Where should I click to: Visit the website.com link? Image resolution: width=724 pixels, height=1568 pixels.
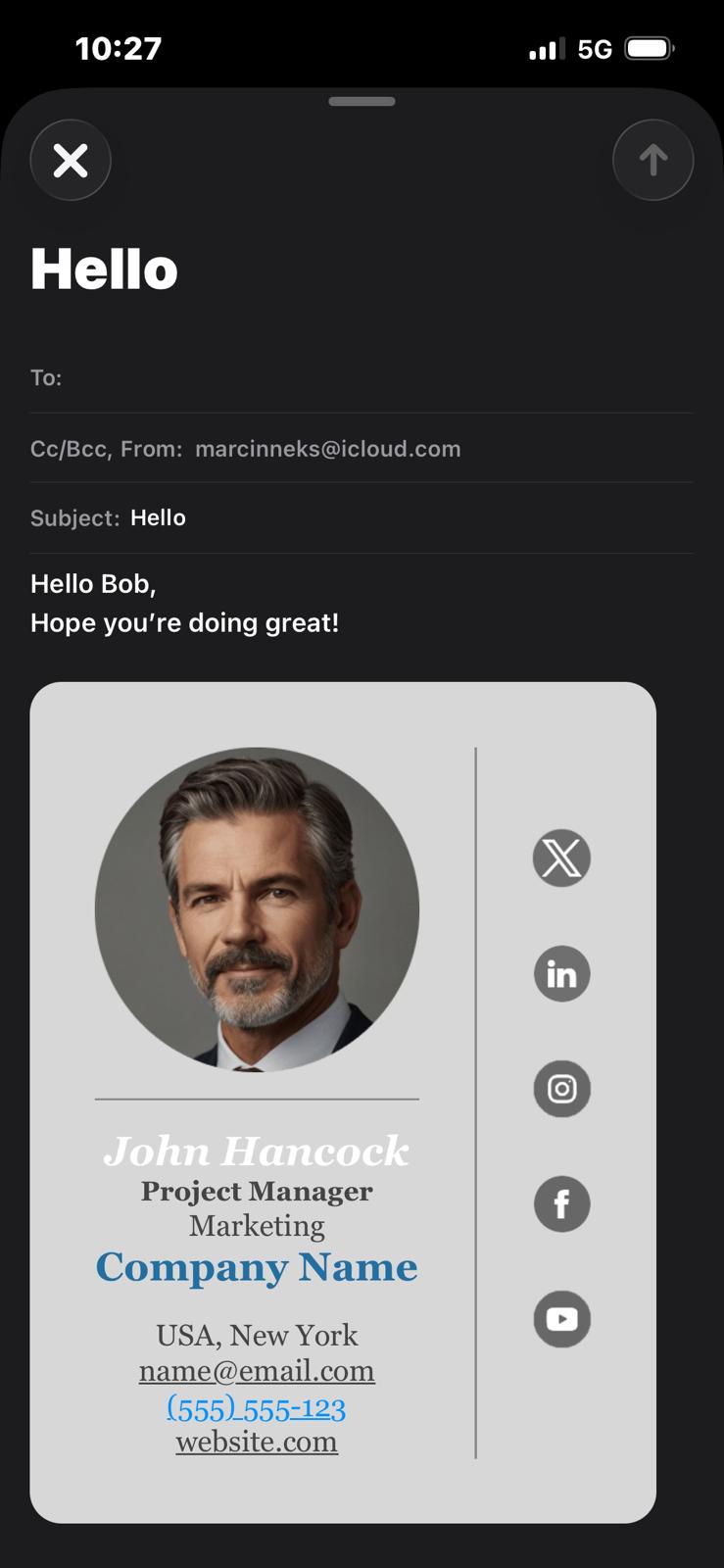coord(257,1443)
